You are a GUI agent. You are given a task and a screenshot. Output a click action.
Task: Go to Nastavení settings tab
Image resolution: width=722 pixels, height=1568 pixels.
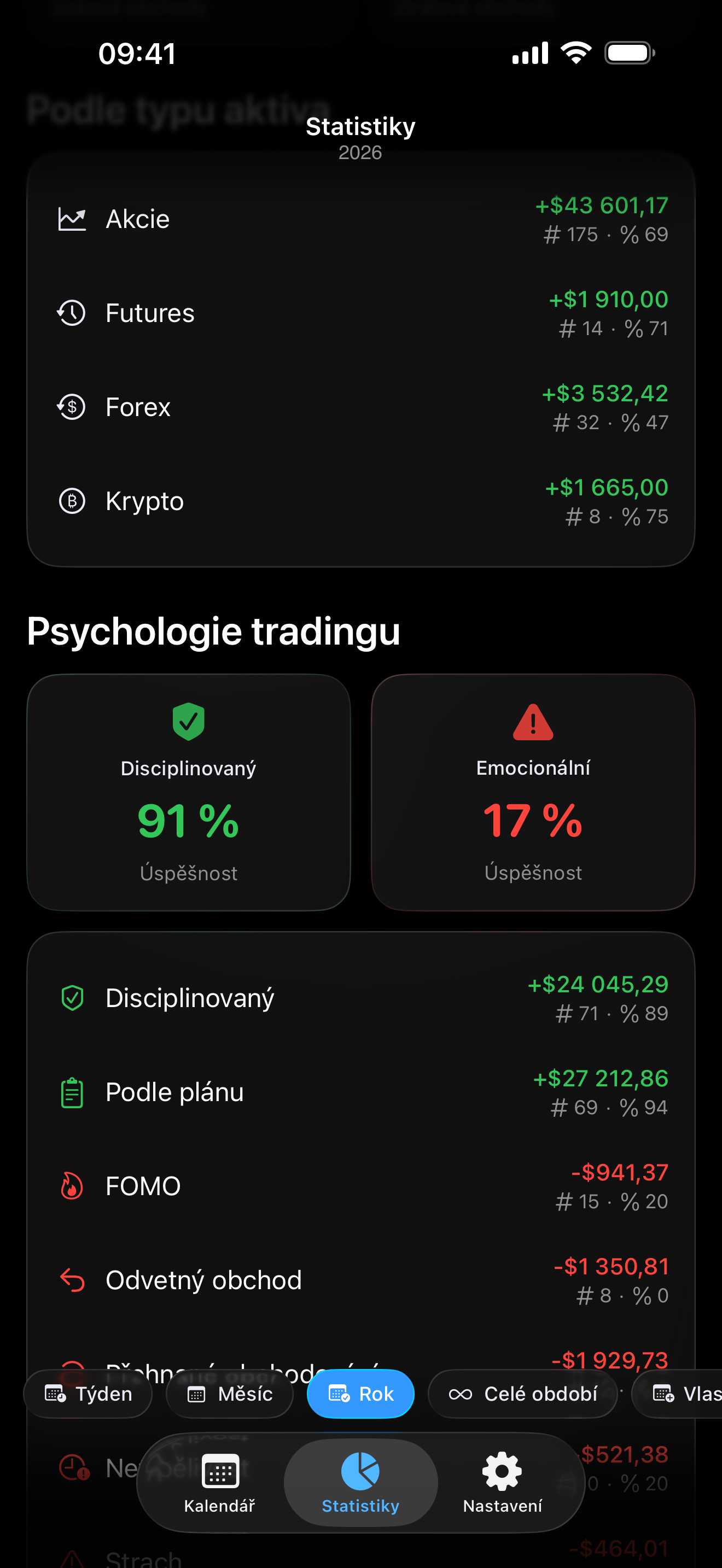502,1483
